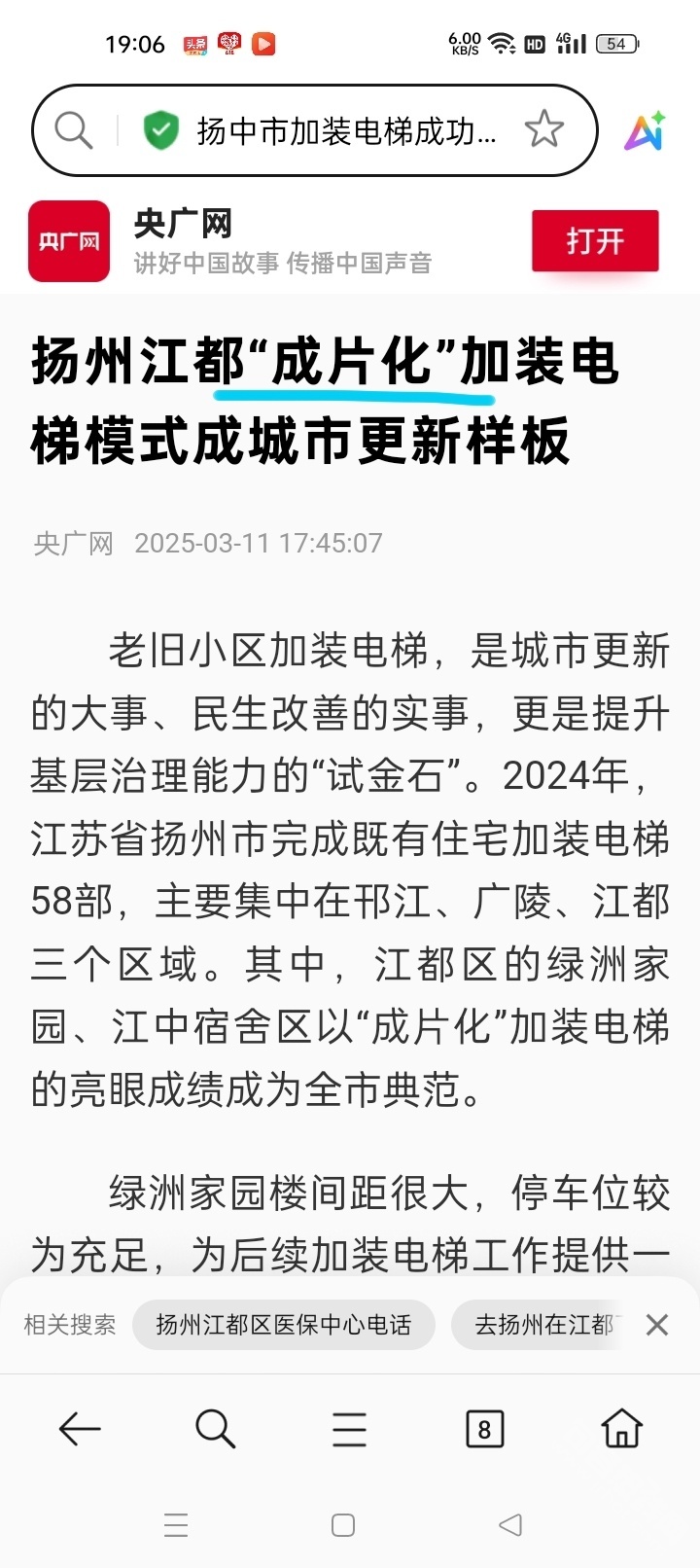Go back to the previous page

[80, 1429]
